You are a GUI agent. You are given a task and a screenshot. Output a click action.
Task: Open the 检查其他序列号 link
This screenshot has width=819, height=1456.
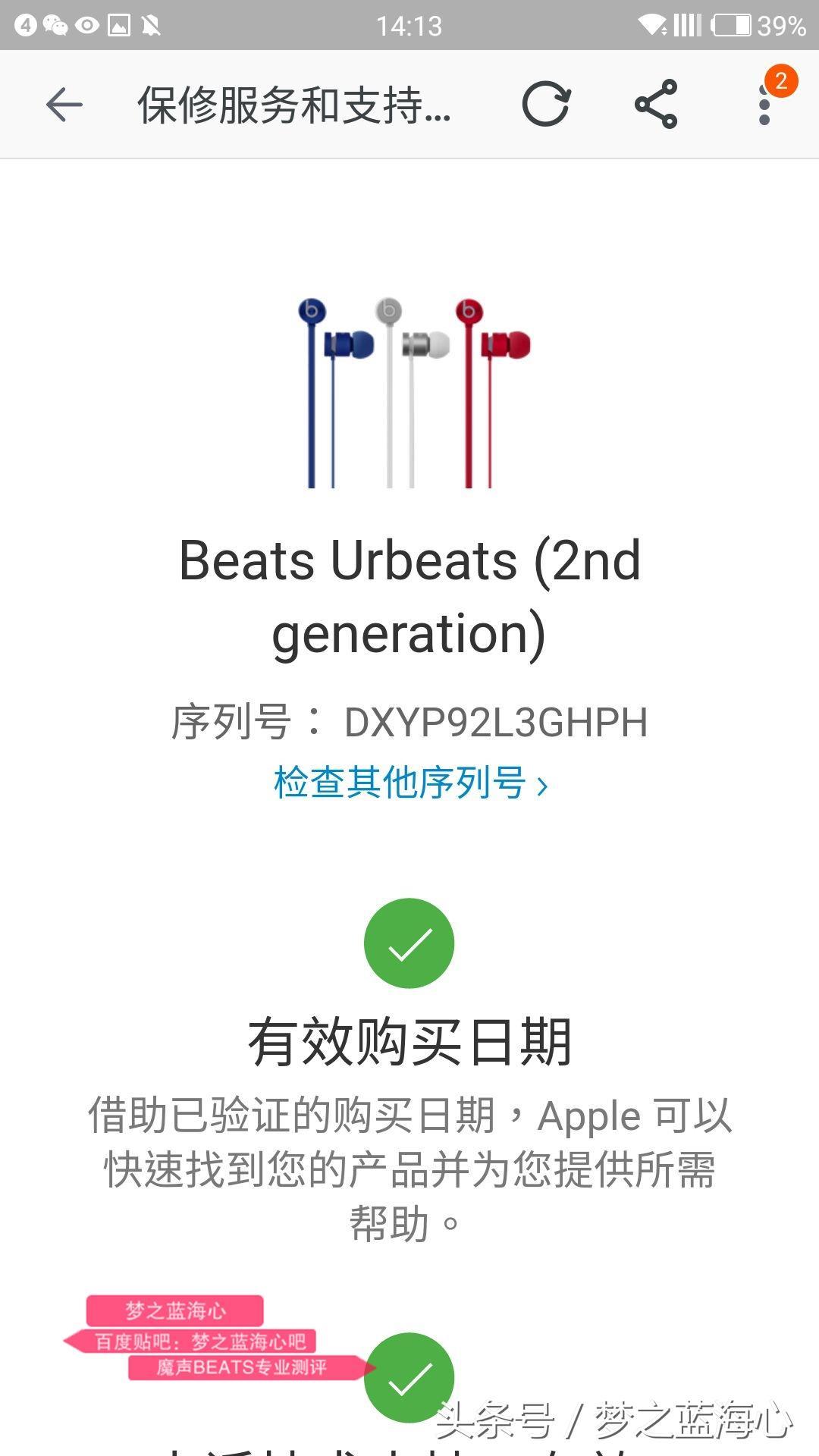click(x=409, y=783)
